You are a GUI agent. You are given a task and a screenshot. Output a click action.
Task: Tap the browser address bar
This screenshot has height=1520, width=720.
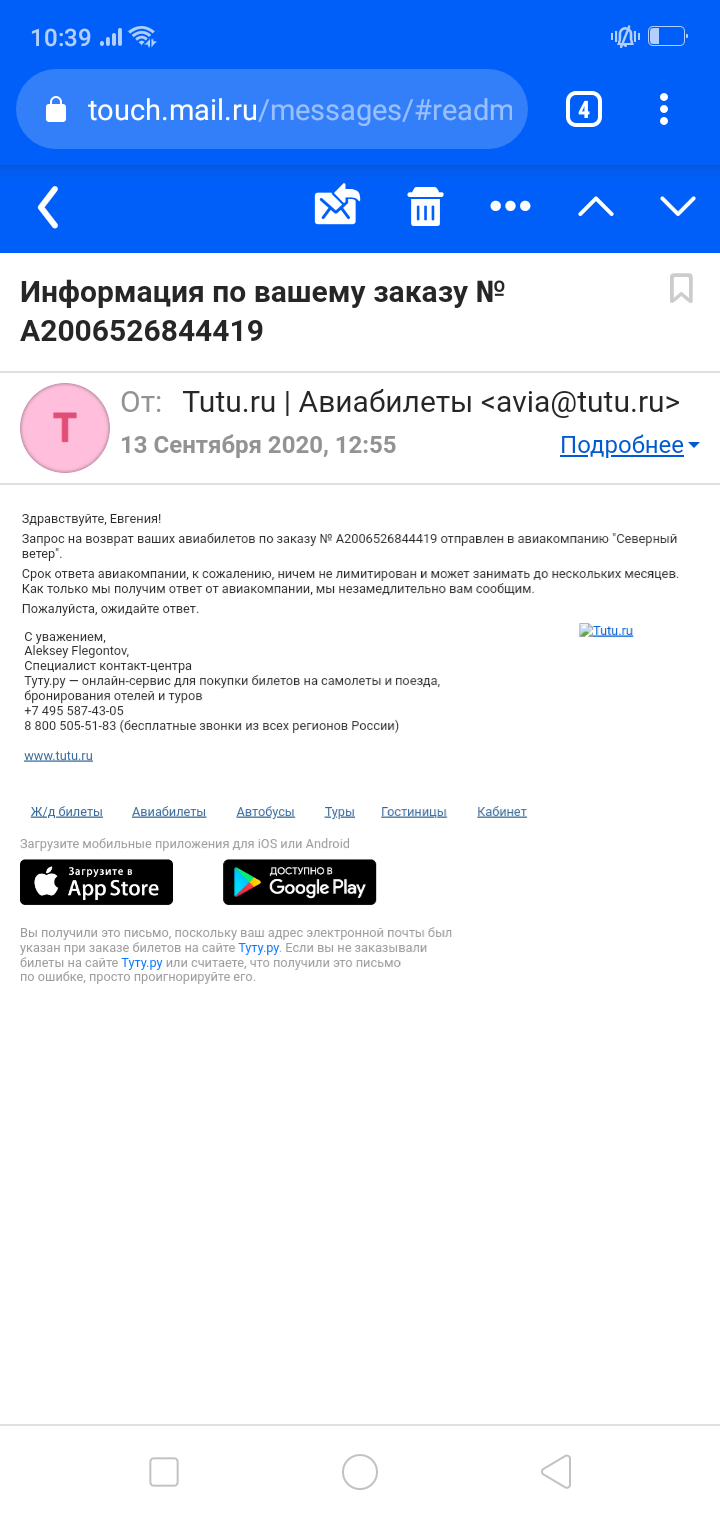pos(272,109)
